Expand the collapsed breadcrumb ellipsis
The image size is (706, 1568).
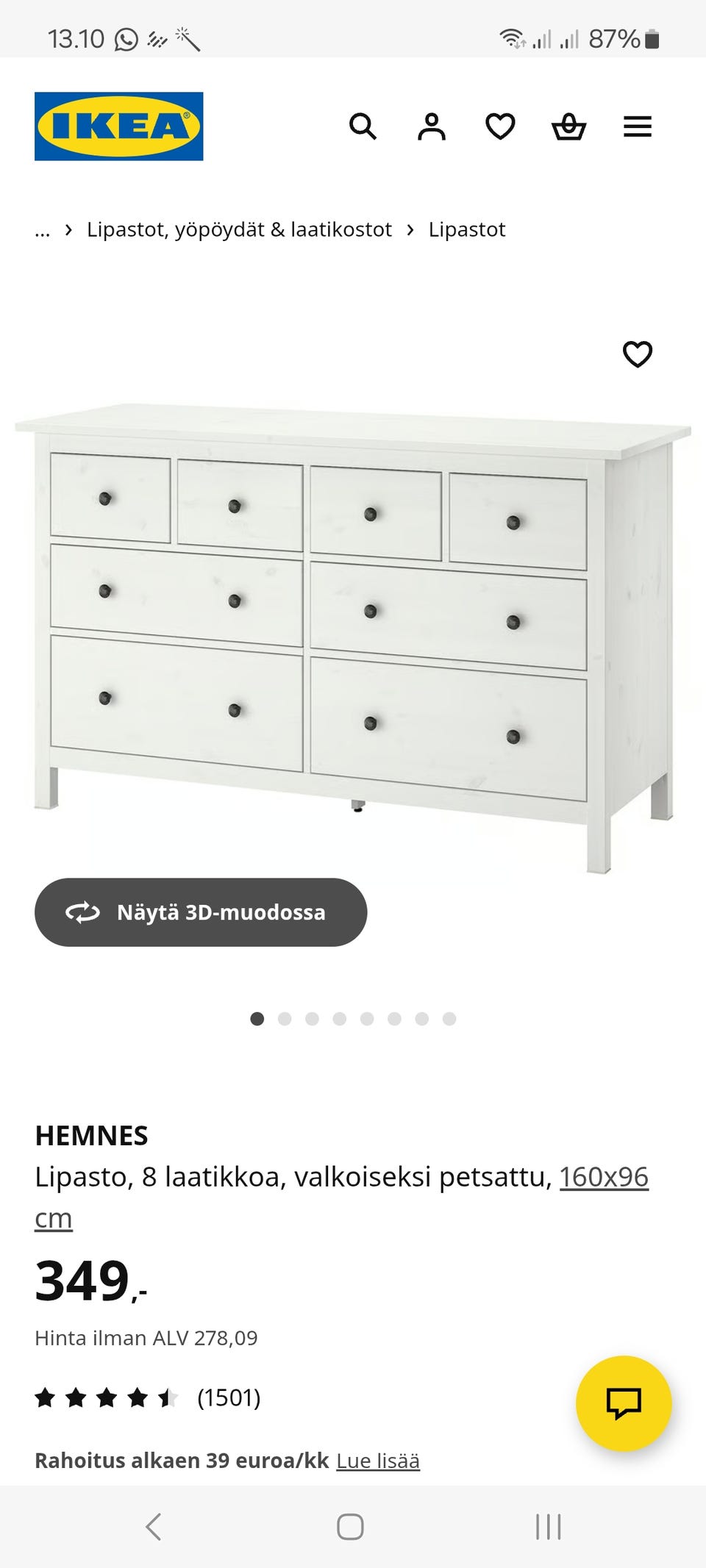[x=43, y=230]
